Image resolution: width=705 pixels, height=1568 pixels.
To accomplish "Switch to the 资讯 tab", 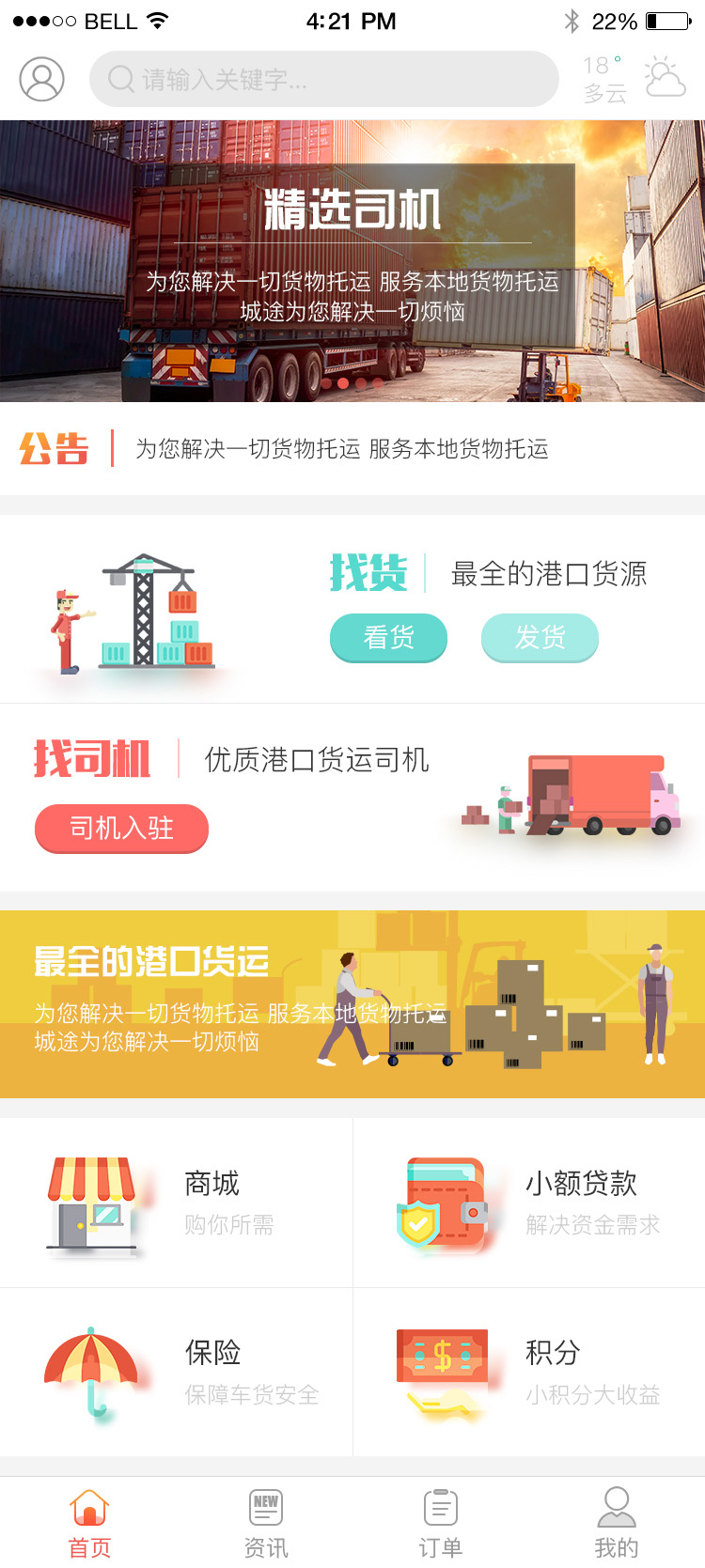I will coord(266,1522).
